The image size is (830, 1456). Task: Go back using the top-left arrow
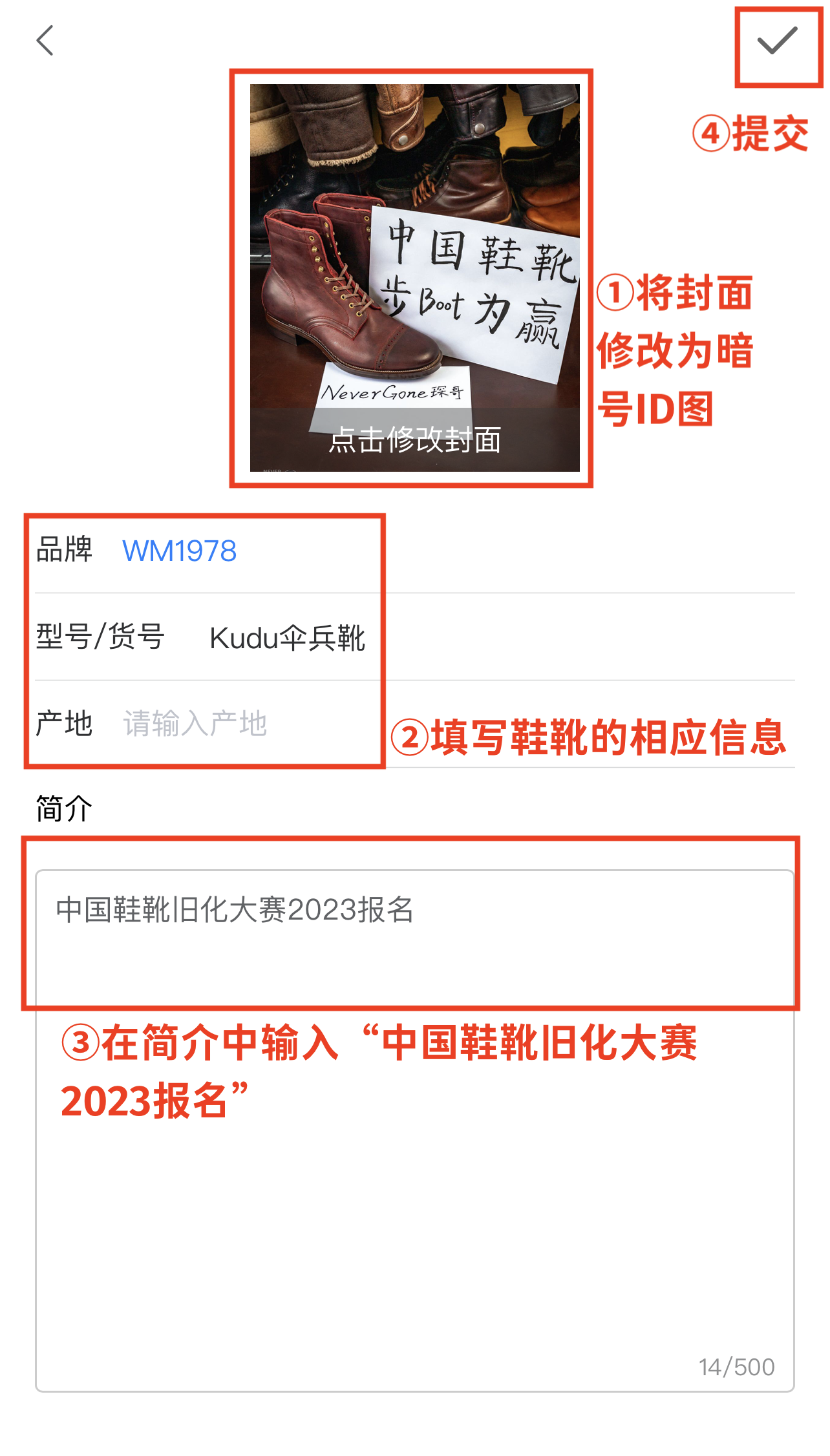(x=45, y=41)
